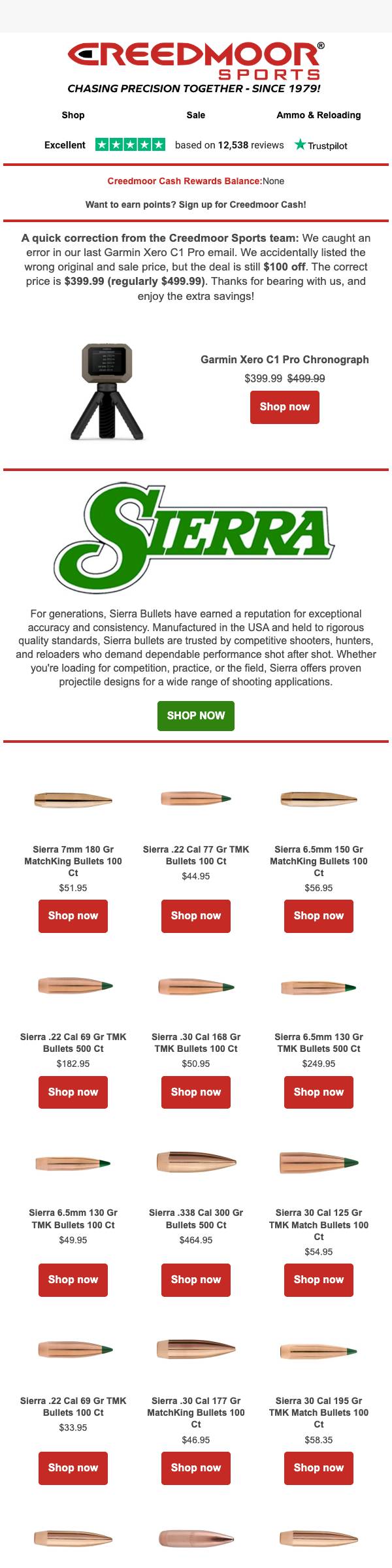
Task: Shop now for Sierra .338 Cal 300 Gr
Action: [196, 1280]
